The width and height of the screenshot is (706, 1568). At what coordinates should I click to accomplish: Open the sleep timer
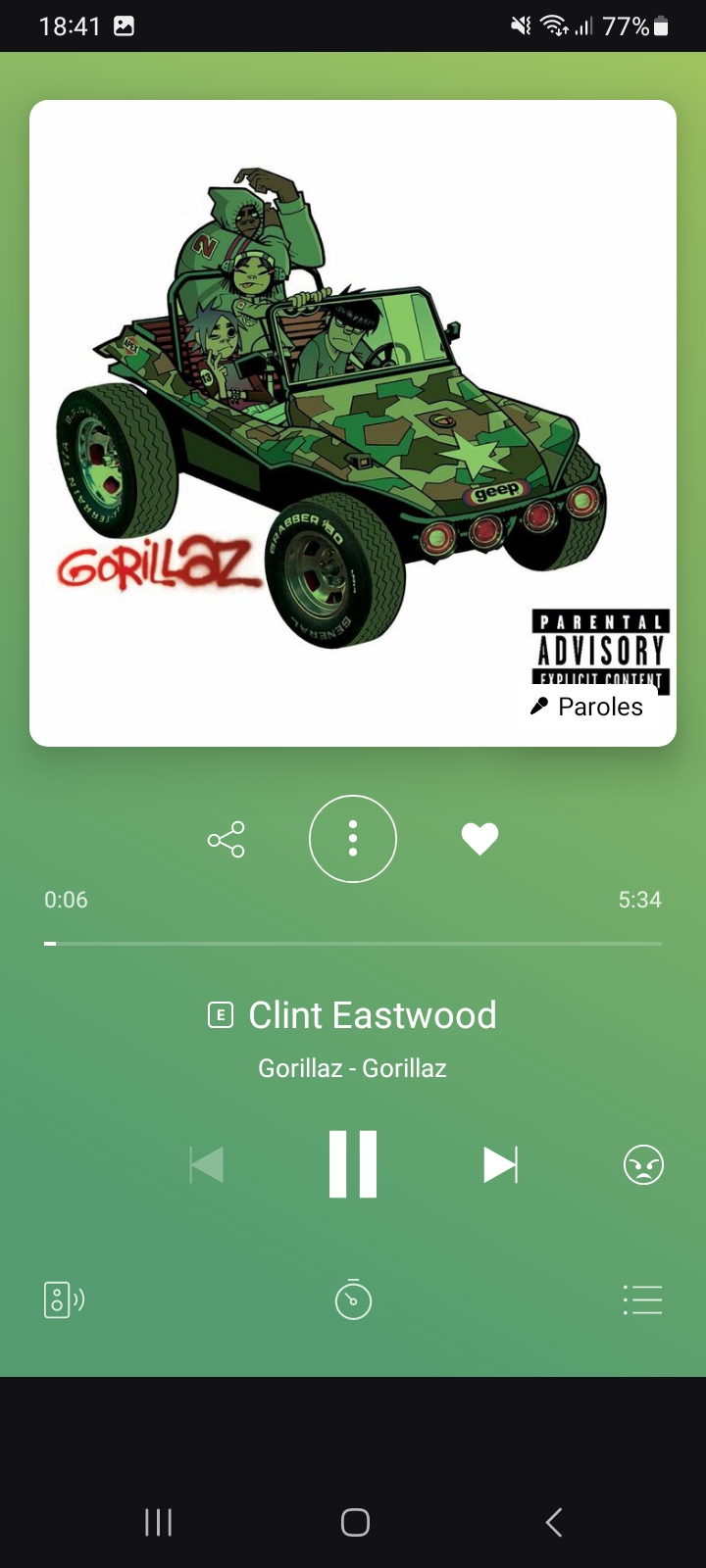(353, 1299)
